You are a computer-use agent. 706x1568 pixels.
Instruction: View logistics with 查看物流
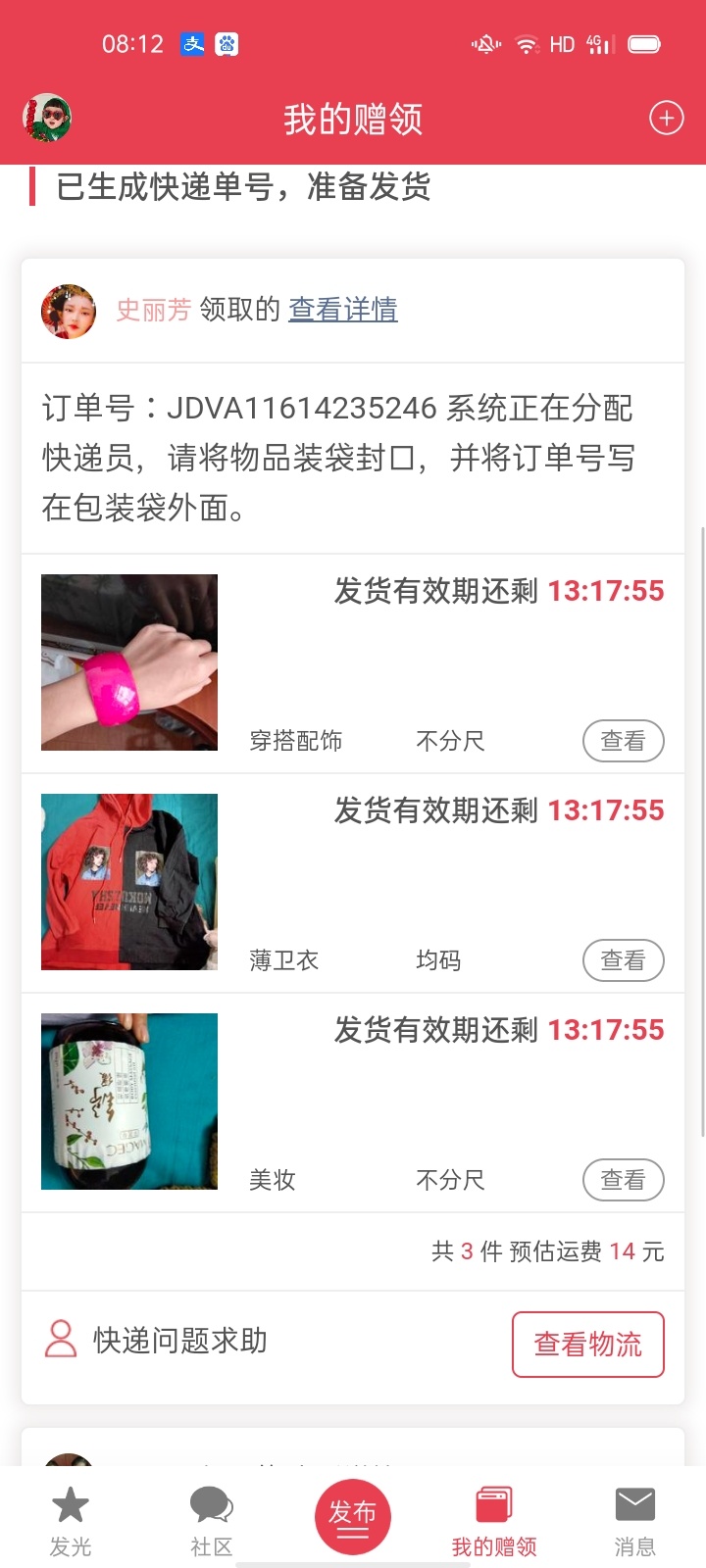(588, 1345)
